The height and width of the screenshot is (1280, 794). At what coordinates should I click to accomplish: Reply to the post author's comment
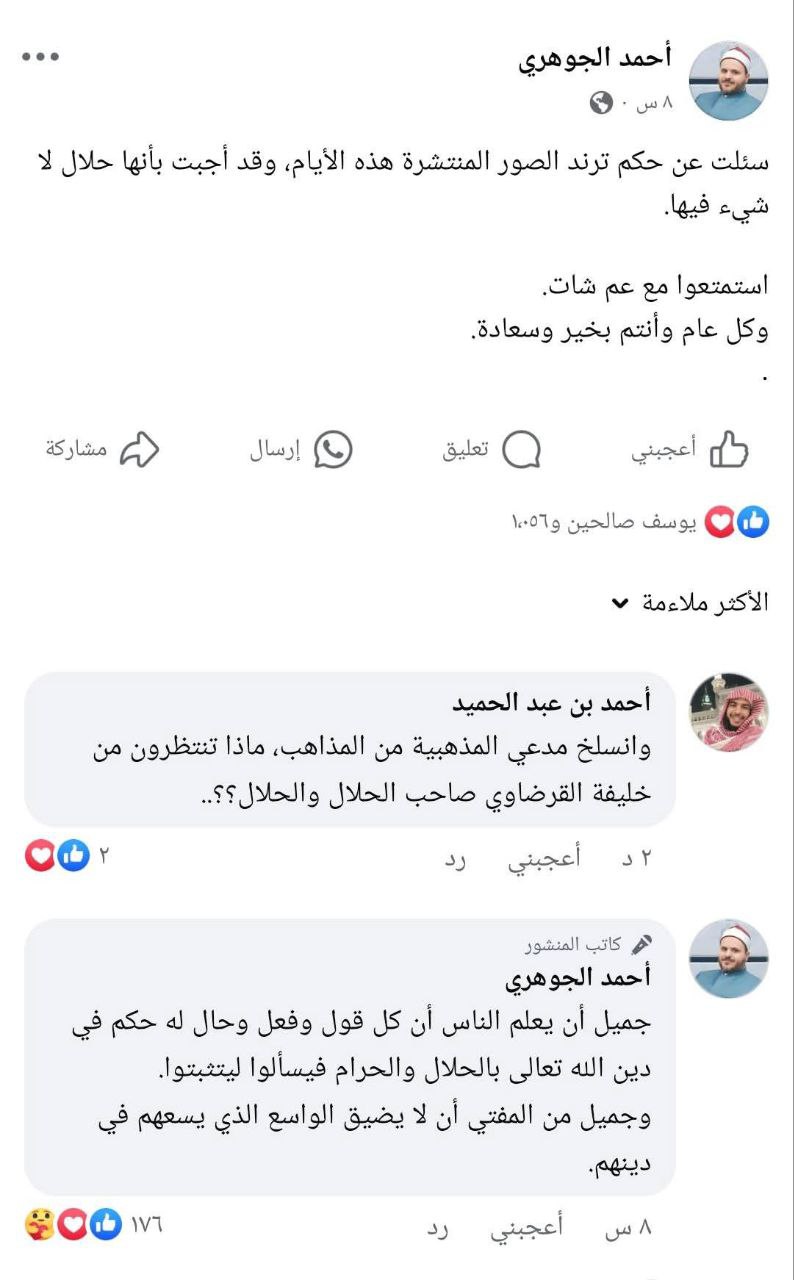pos(435,1227)
